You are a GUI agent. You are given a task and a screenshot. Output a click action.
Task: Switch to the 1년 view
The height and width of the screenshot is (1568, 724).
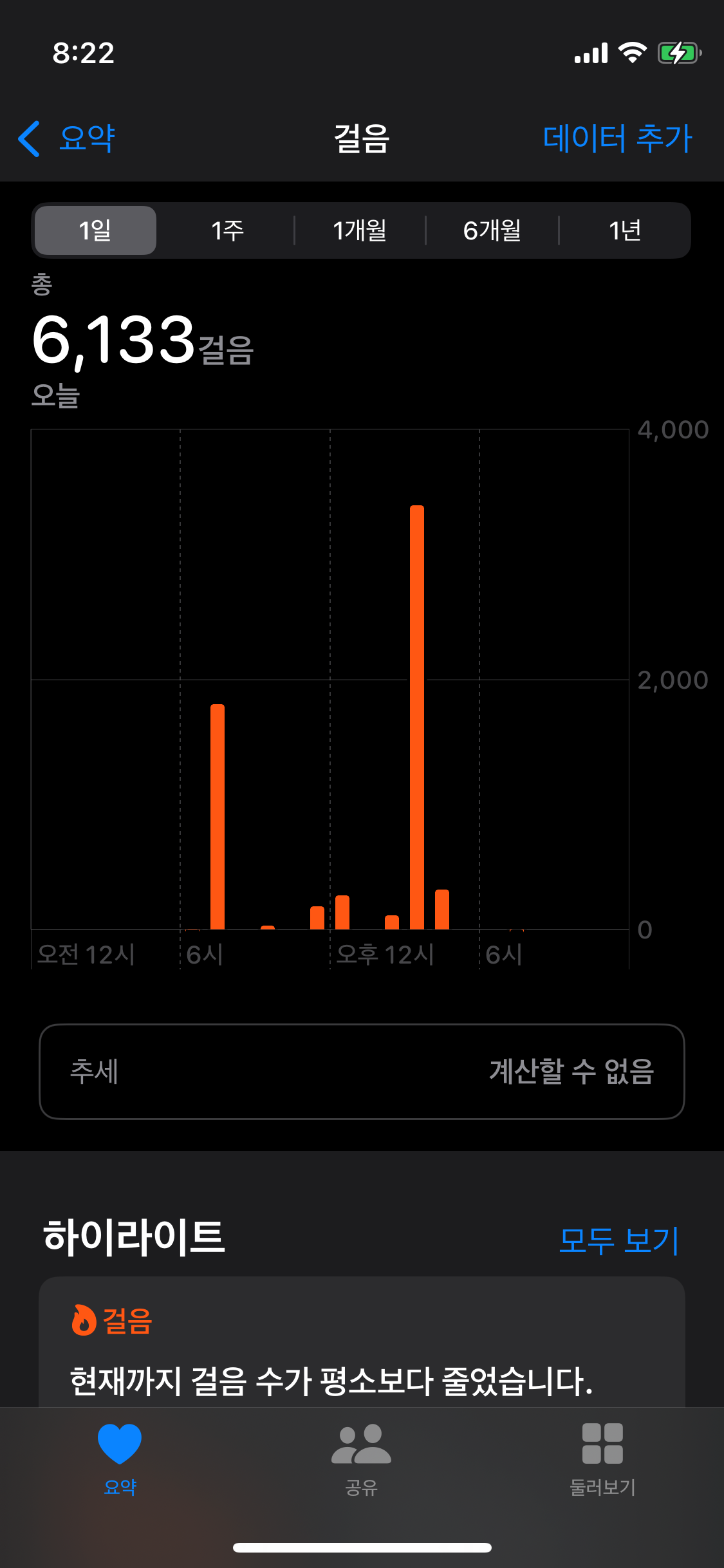pyautogui.click(x=624, y=230)
